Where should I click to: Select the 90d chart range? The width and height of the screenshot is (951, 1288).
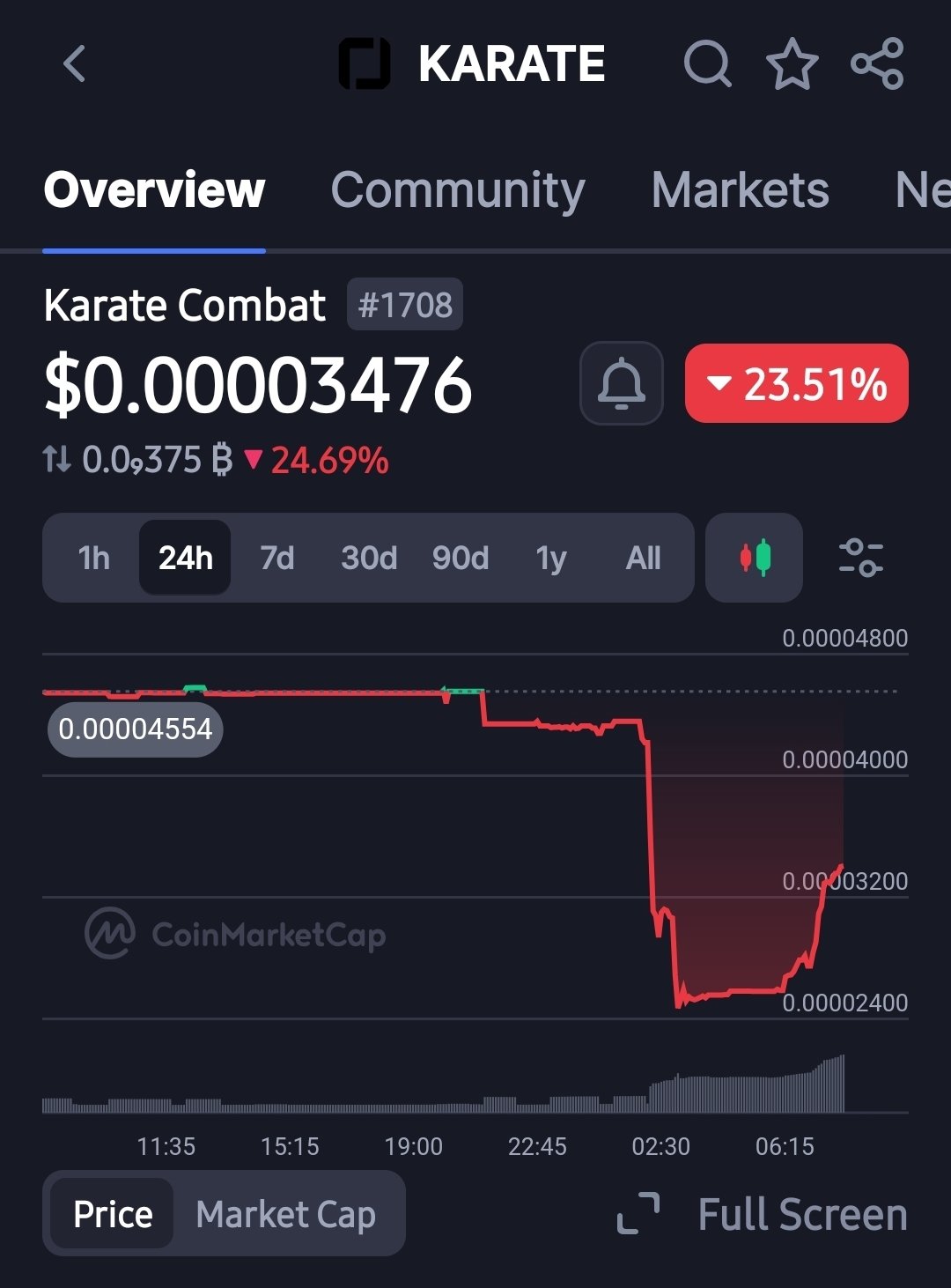point(460,558)
